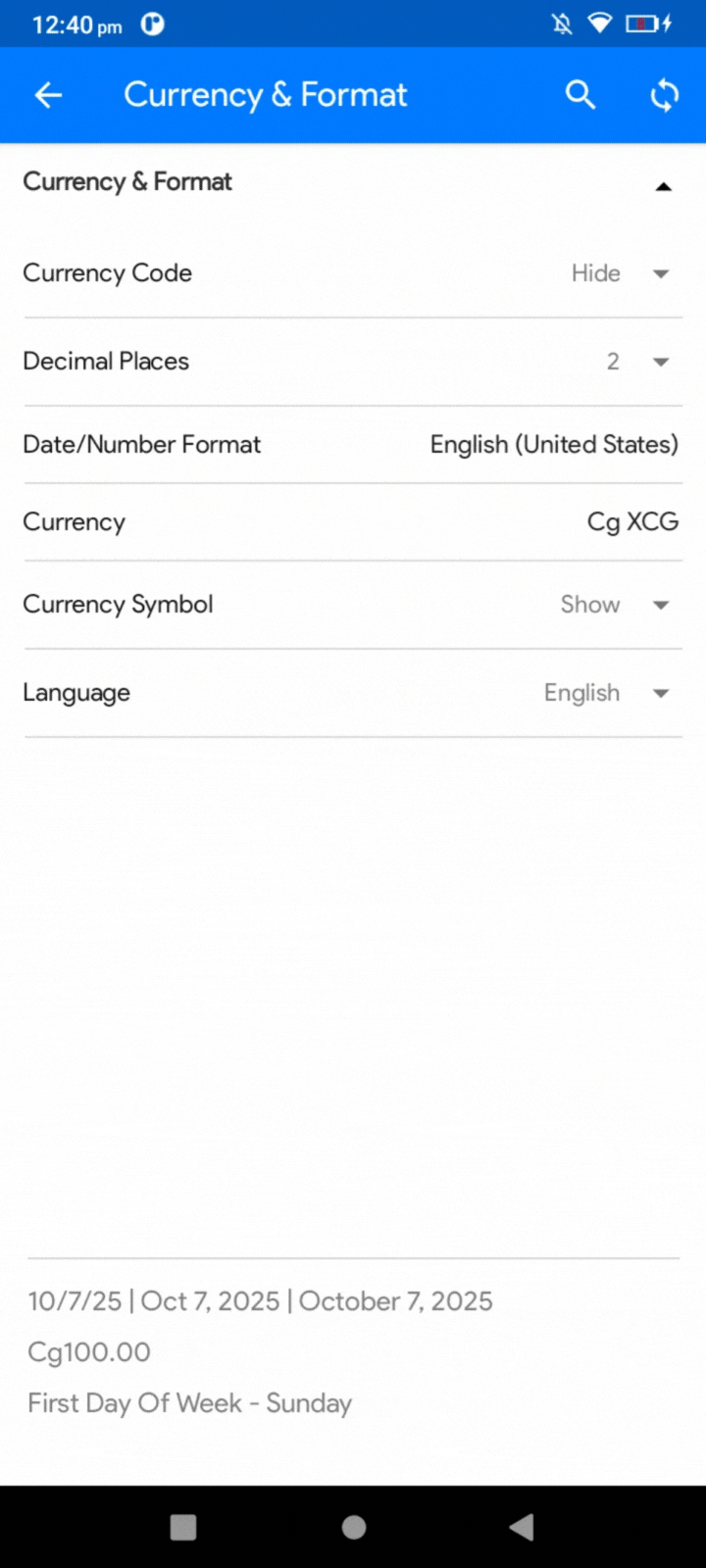
Task: Tap the sync icon in app bar
Action: pyautogui.click(x=664, y=95)
